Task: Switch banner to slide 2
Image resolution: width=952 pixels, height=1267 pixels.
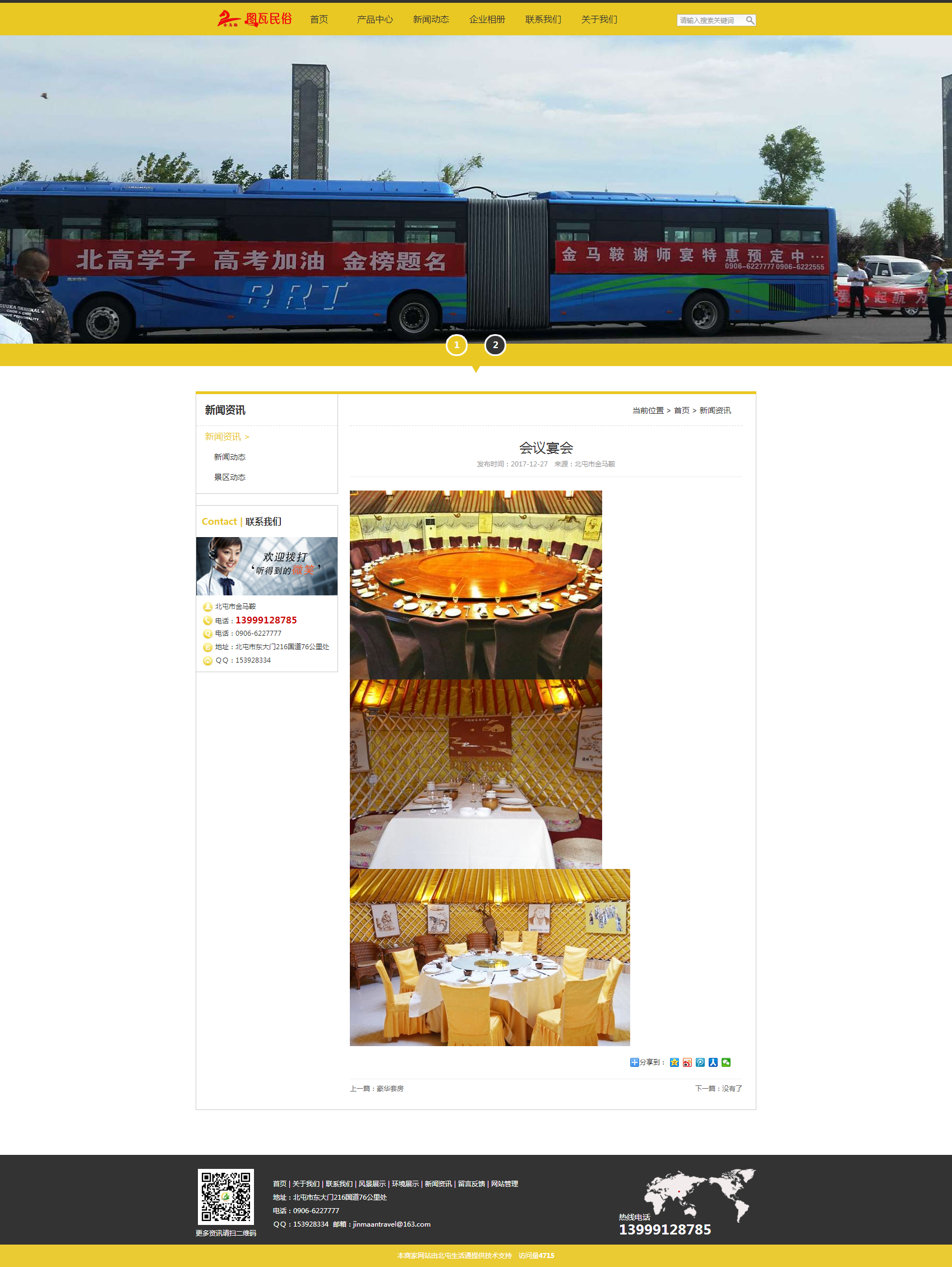Action: pyautogui.click(x=495, y=345)
